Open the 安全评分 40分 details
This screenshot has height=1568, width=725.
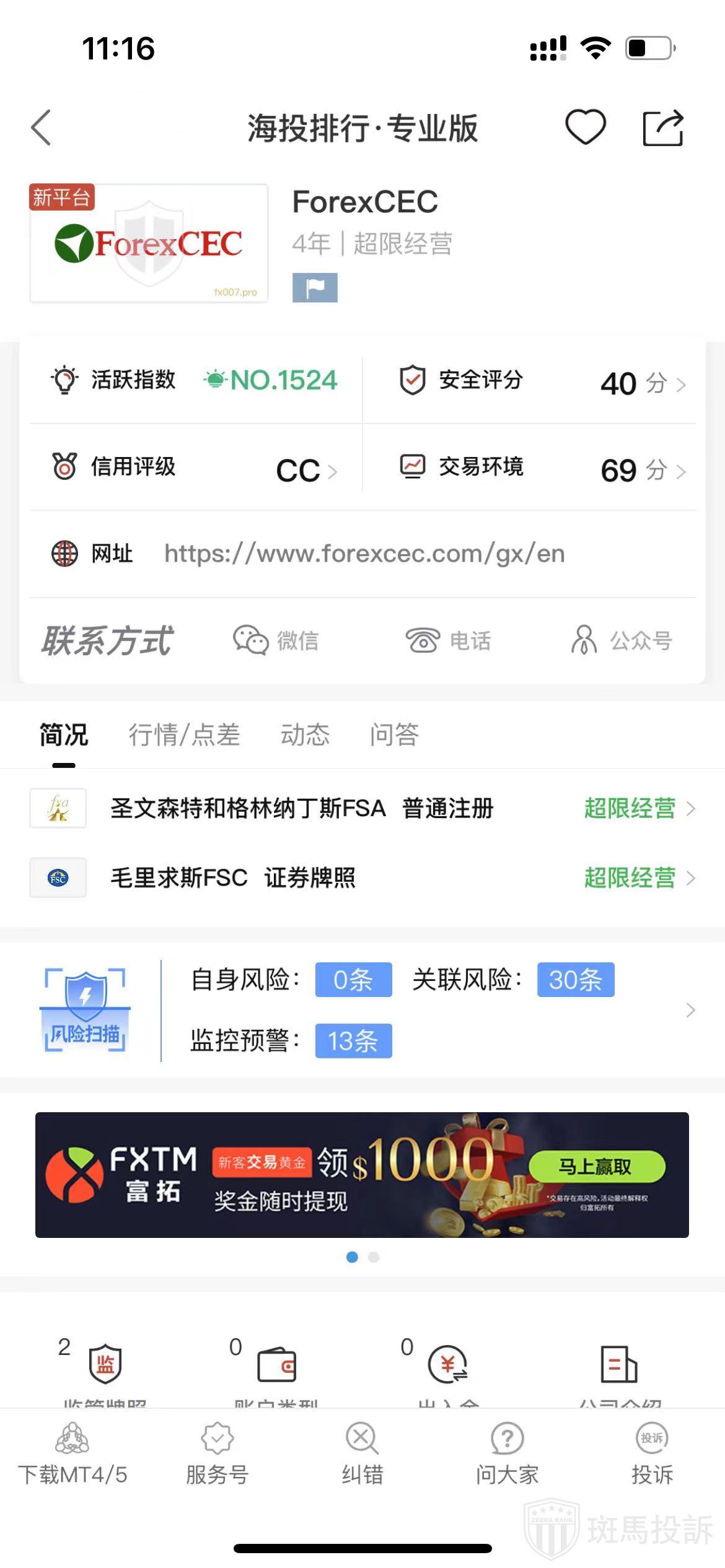(x=542, y=382)
